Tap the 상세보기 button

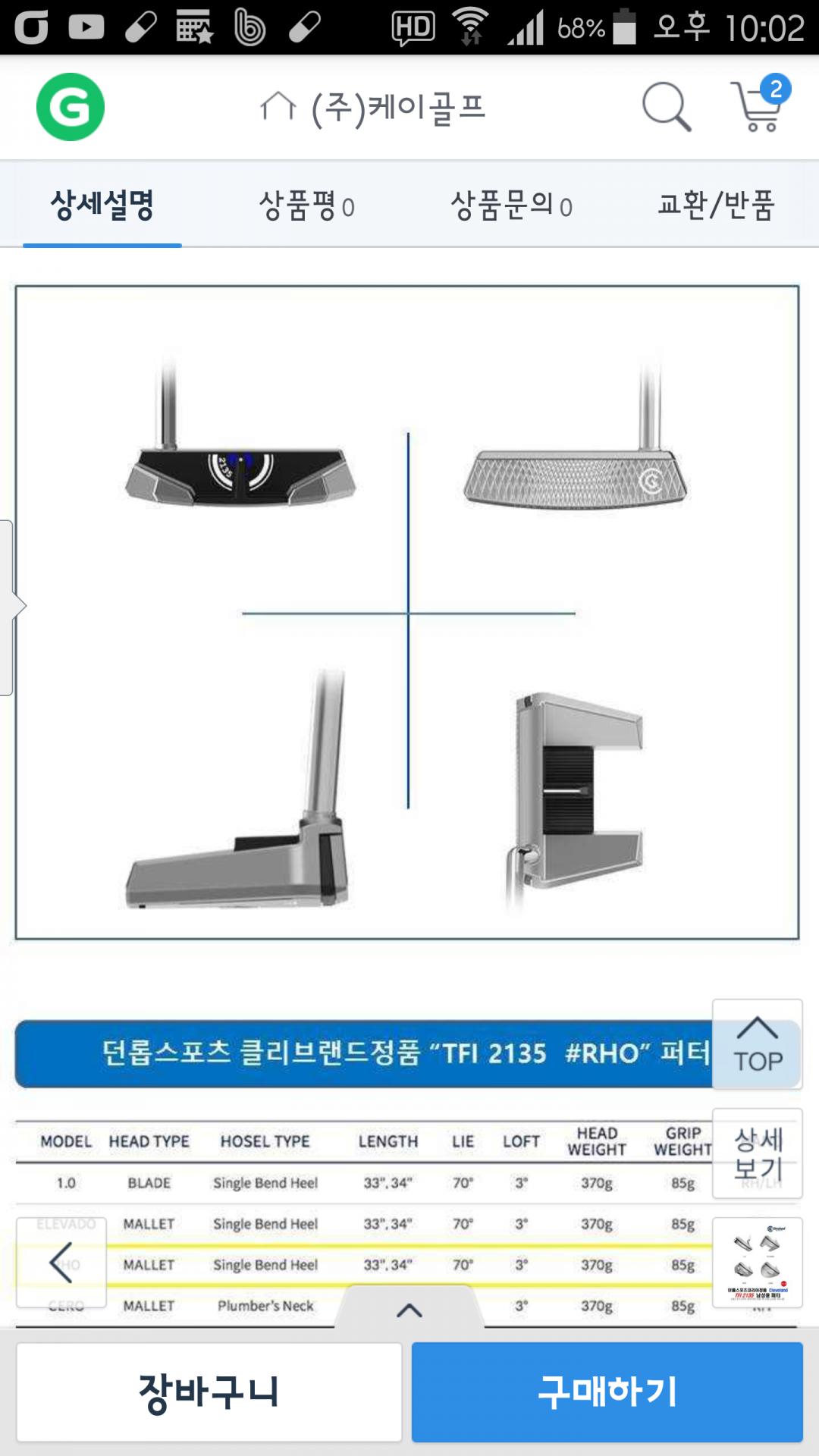coord(757,1153)
